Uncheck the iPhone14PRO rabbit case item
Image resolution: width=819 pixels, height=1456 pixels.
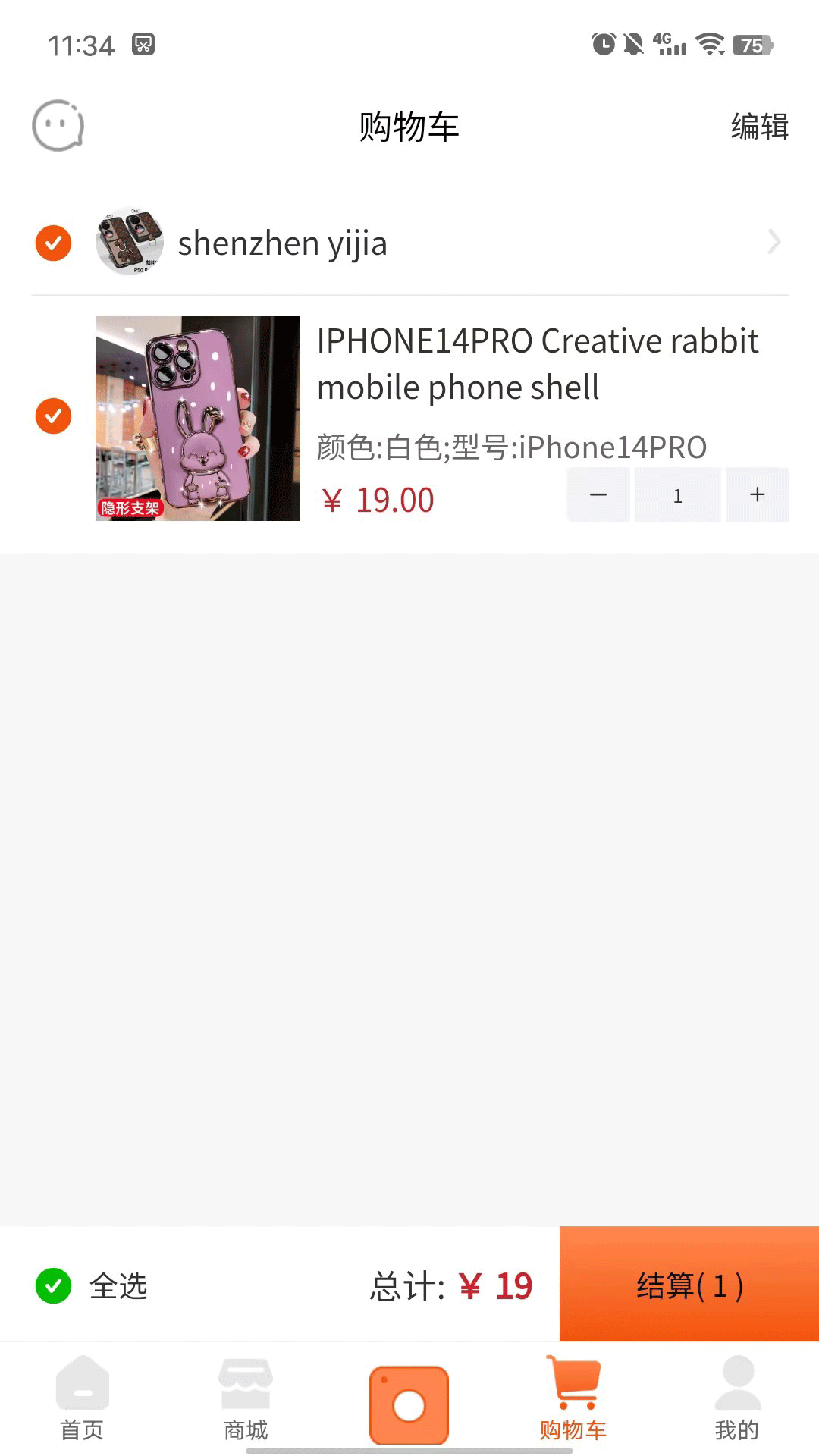(52, 416)
